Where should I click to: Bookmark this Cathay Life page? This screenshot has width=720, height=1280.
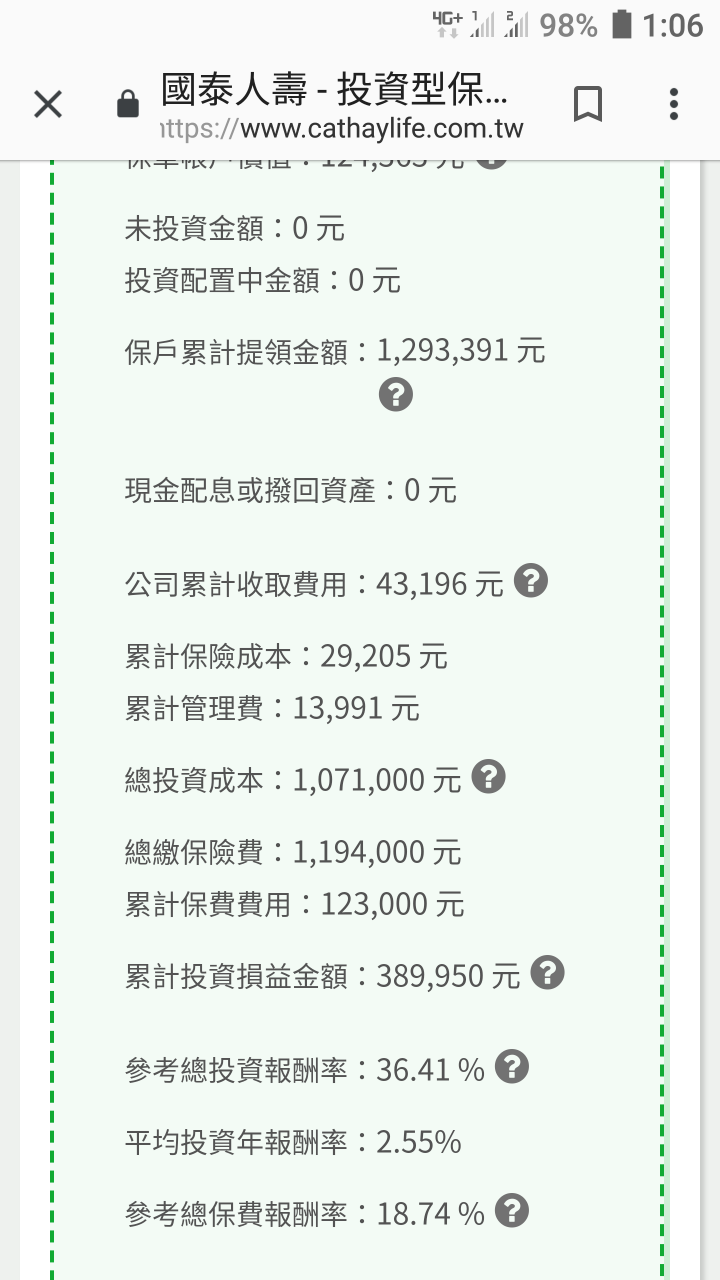[x=588, y=104]
